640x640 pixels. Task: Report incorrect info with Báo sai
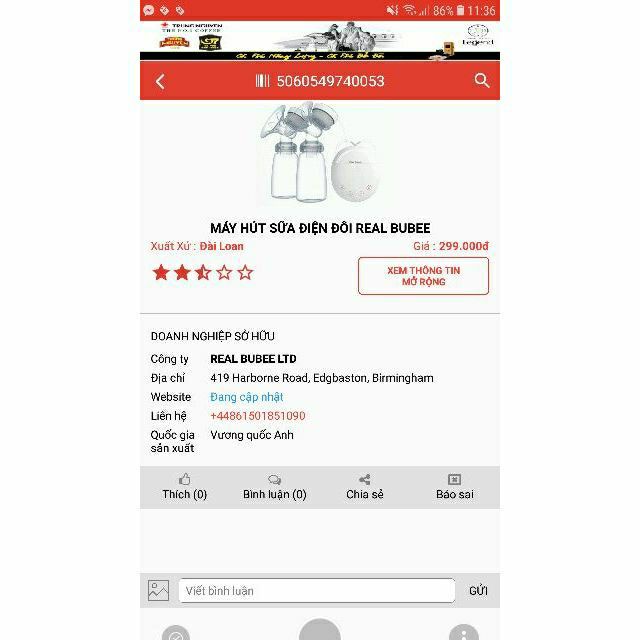coord(454,487)
